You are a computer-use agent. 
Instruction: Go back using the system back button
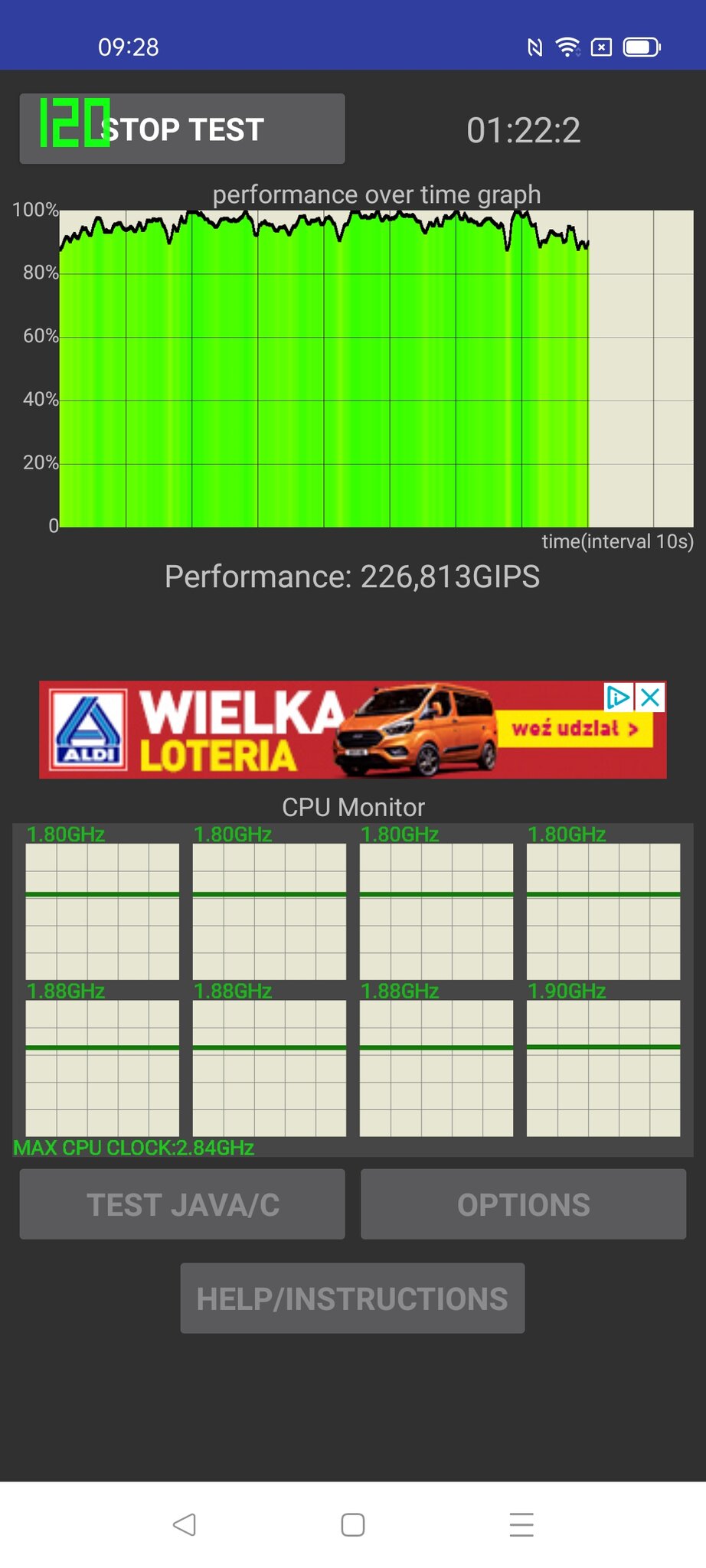[185, 1524]
